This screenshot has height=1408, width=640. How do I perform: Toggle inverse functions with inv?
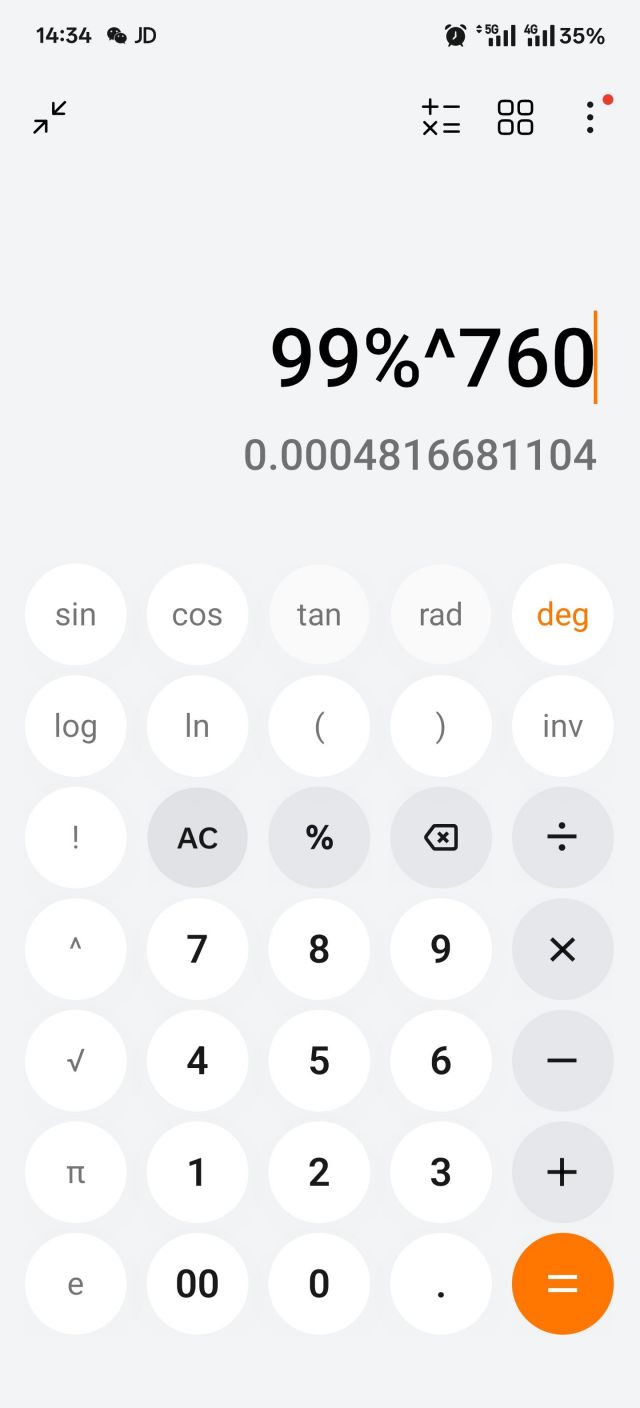tap(562, 726)
